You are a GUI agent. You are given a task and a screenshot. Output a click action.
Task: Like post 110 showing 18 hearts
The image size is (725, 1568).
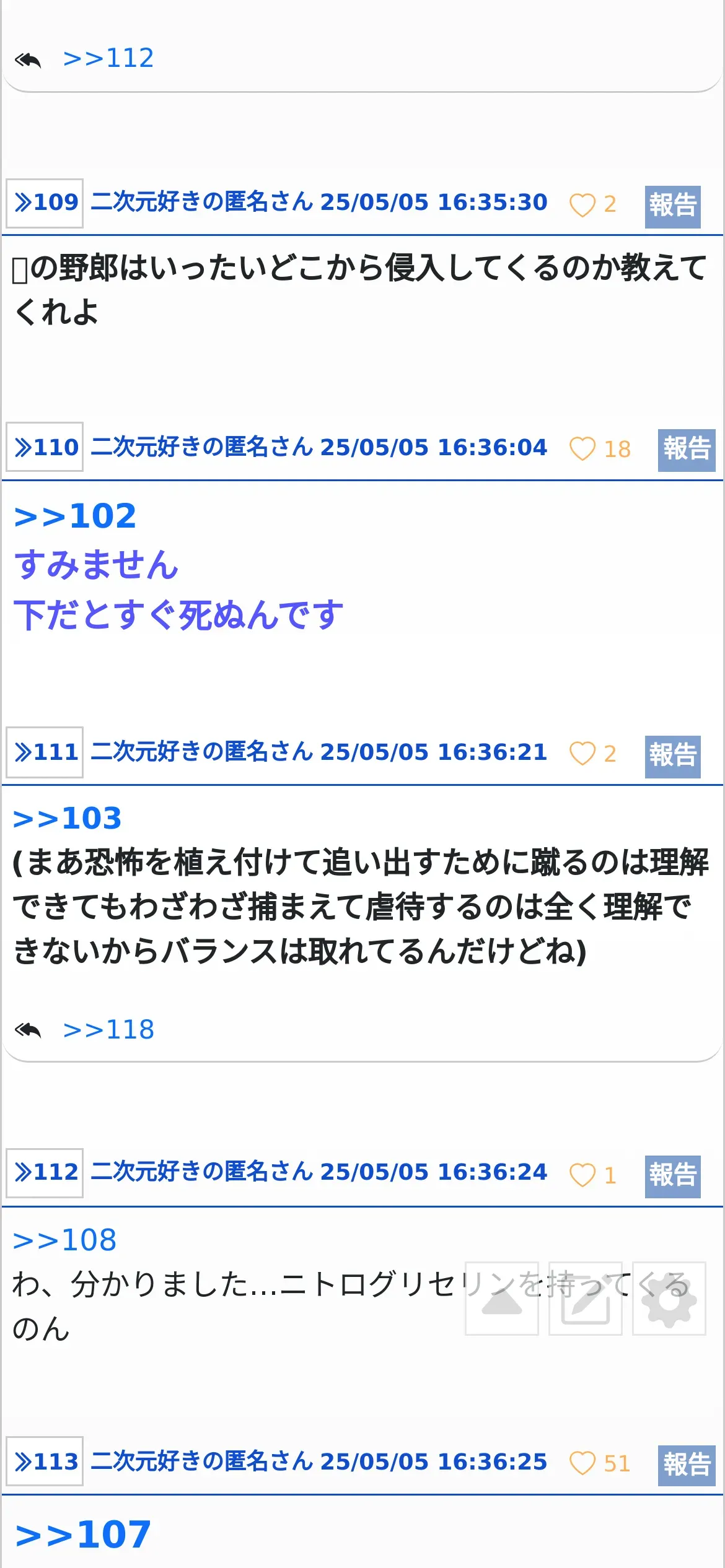click(x=582, y=449)
